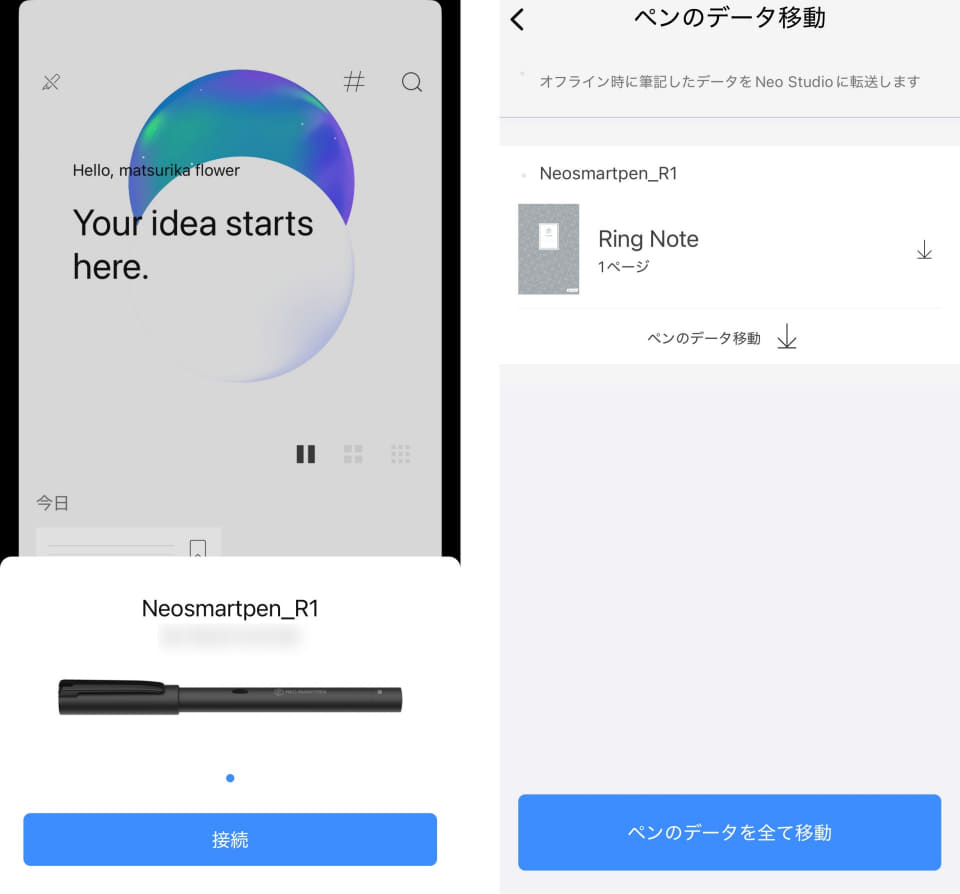Open the search magnifier icon
This screenshot has width=960, height=894.
[x=411, y=82]
